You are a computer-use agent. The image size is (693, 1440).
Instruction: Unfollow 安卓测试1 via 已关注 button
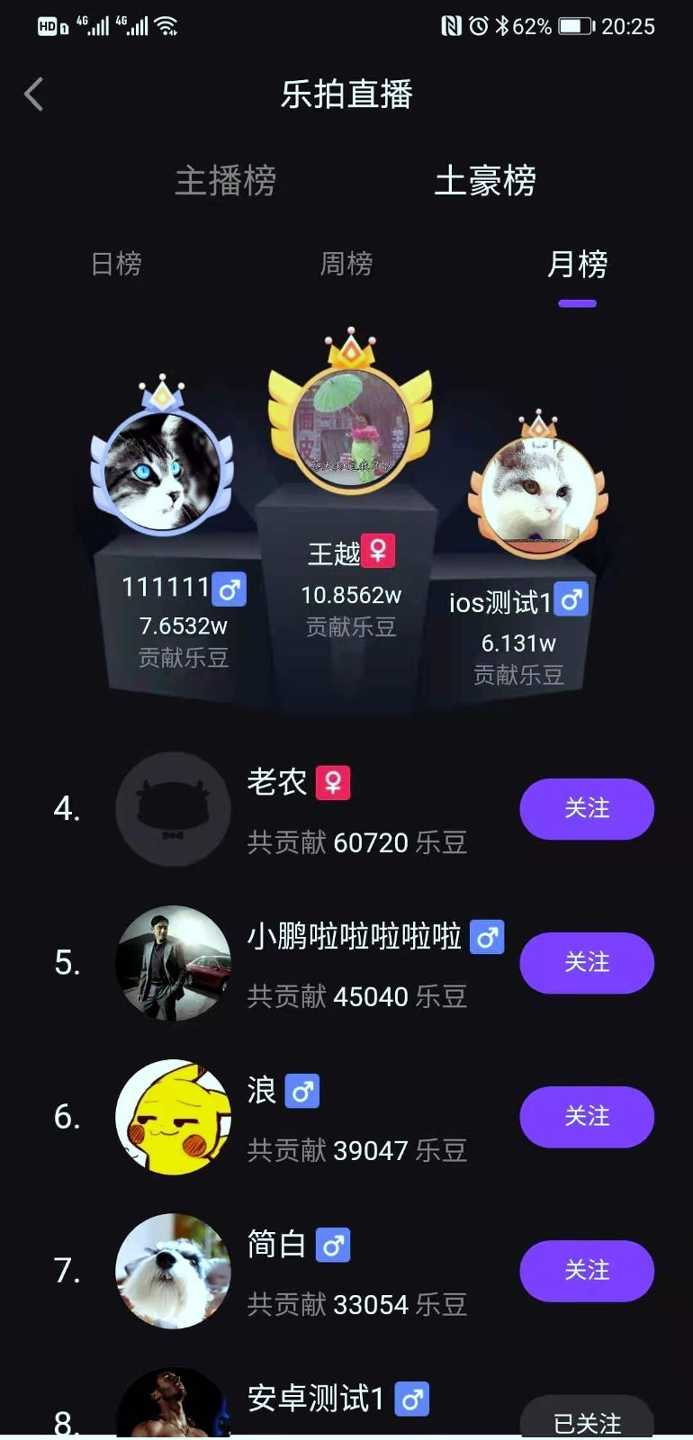(x=587, y=1418)
